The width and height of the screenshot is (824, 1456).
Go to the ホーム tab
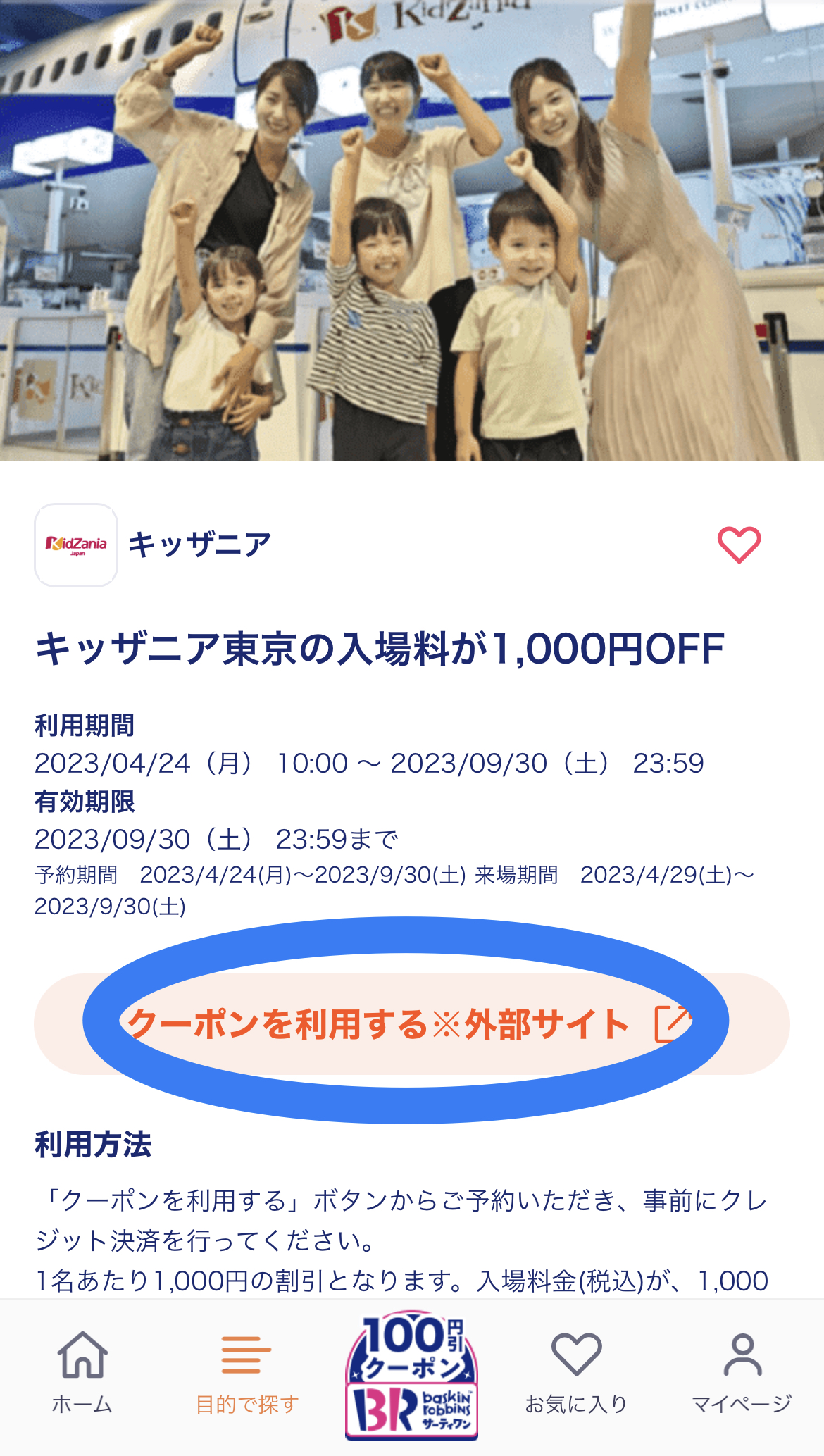coord(82,1372)
